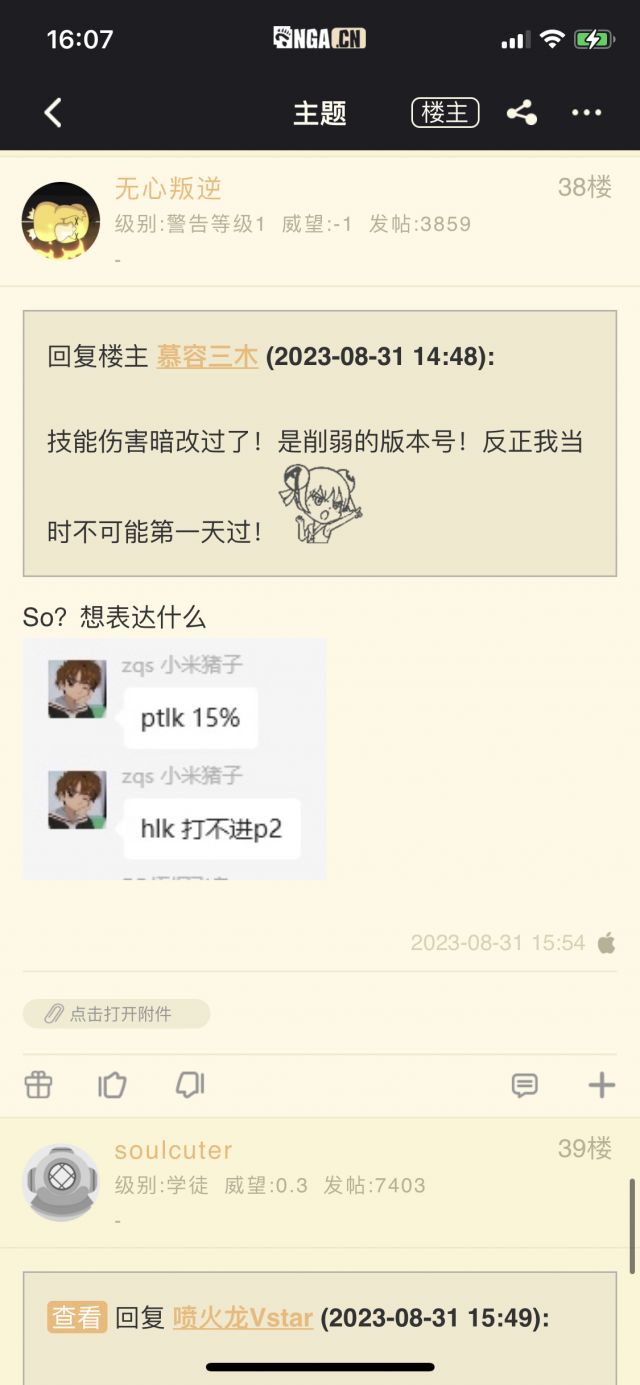Like the floor 38 post
Screen dimensions: 640x1385
coord(113,1085)
